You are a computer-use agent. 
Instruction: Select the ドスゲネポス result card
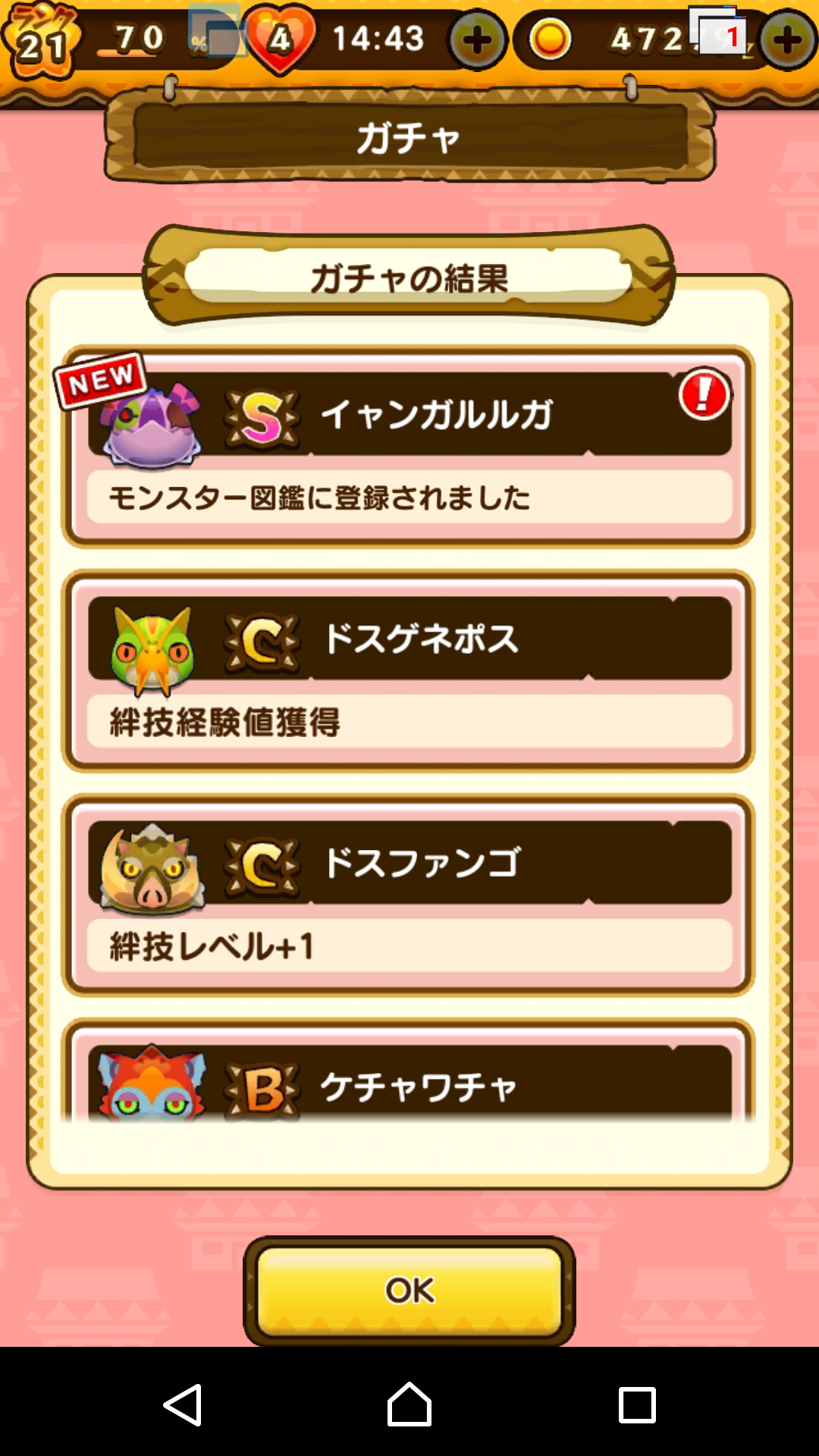[x=408, y=671]
